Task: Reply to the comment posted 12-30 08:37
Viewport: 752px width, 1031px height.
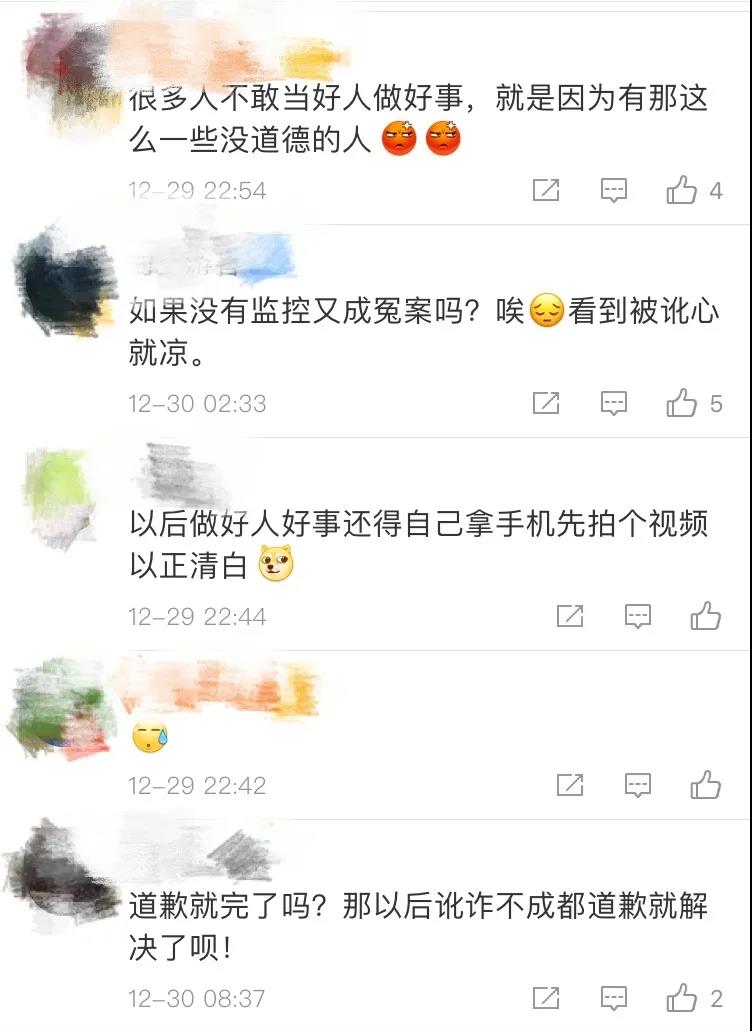Action: click(613, 997)
